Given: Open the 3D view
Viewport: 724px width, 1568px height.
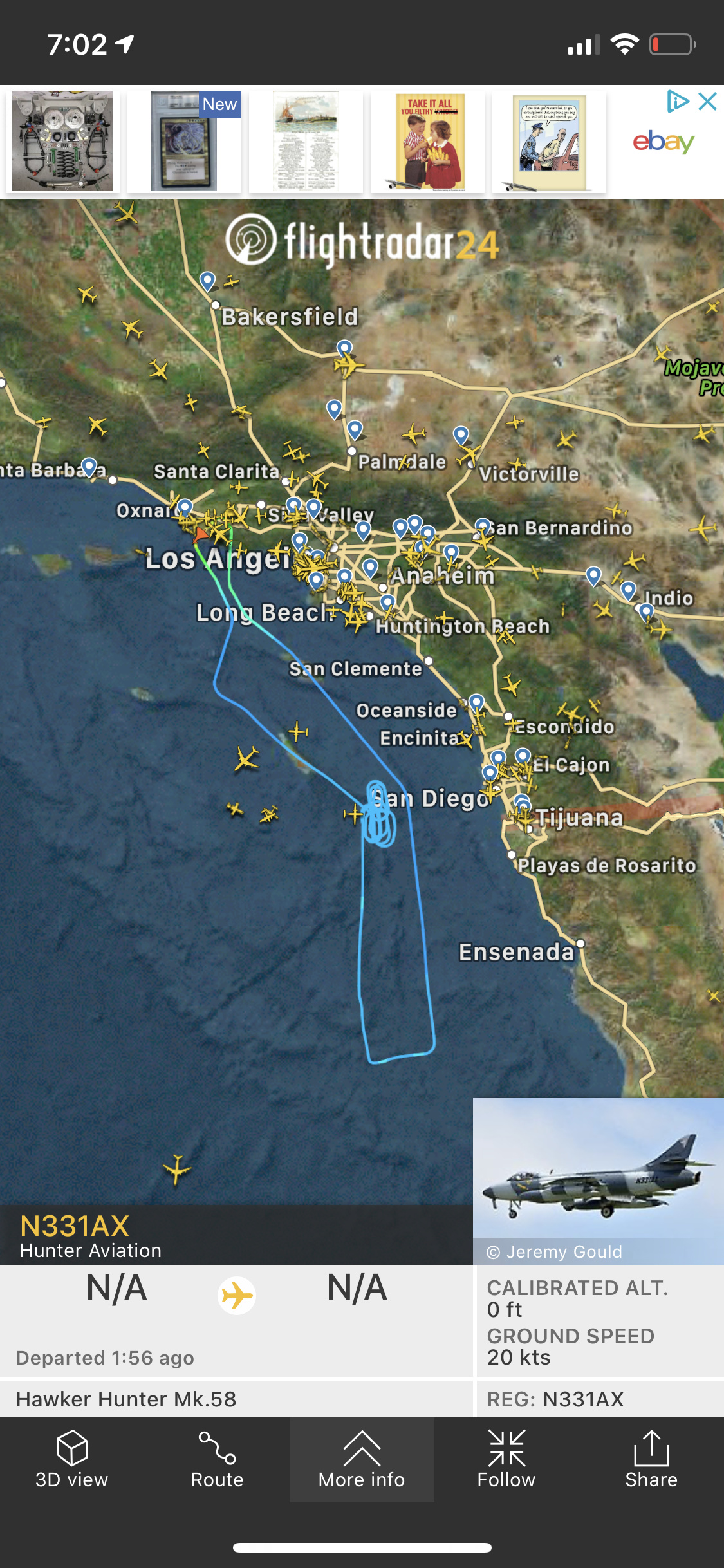Looking at the screenshot, I should [72, 1459].
